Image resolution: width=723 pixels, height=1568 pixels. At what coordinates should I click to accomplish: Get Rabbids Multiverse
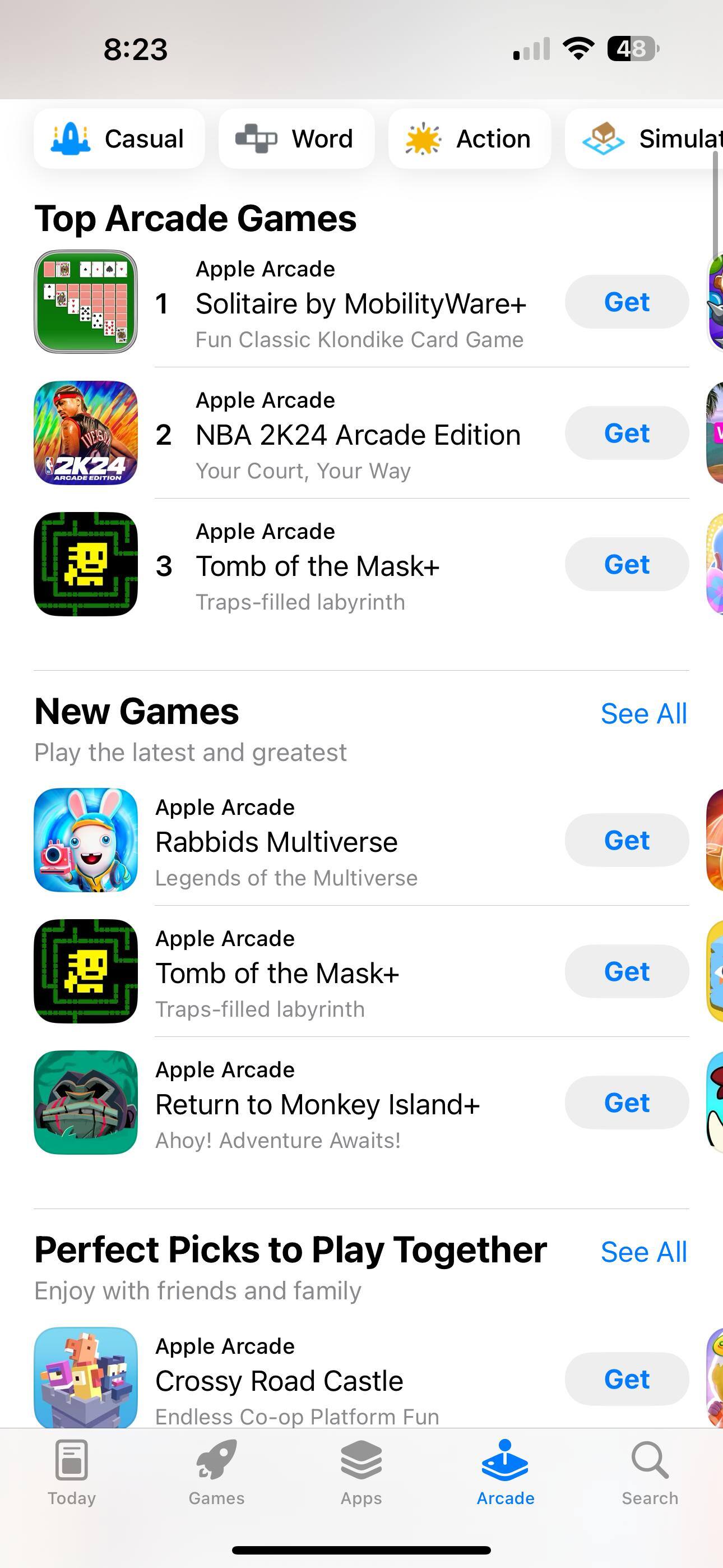pyautogui.click(x=626, y=840)
